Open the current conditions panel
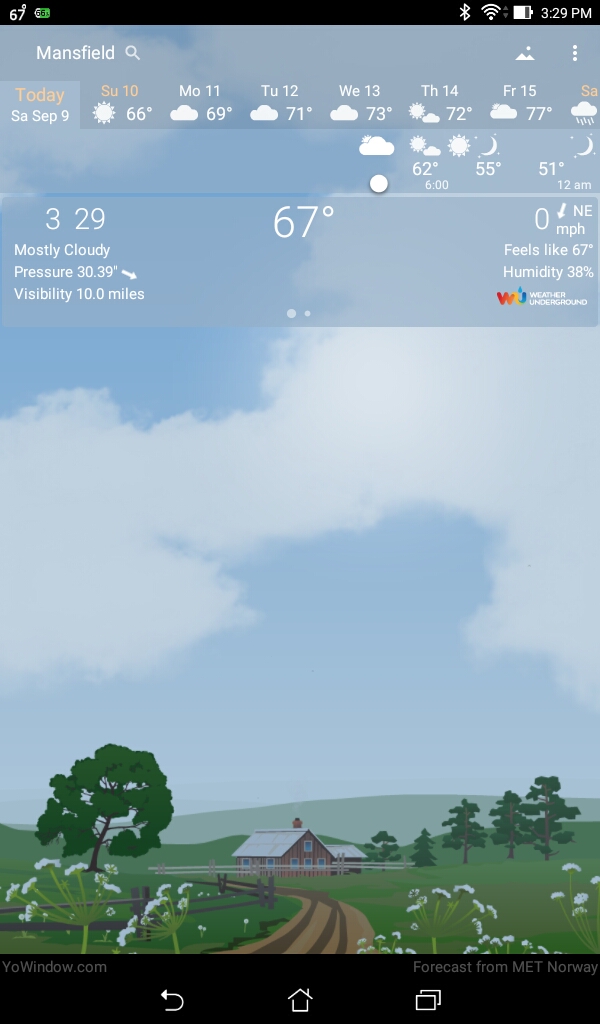 click(x=300, y=250)
